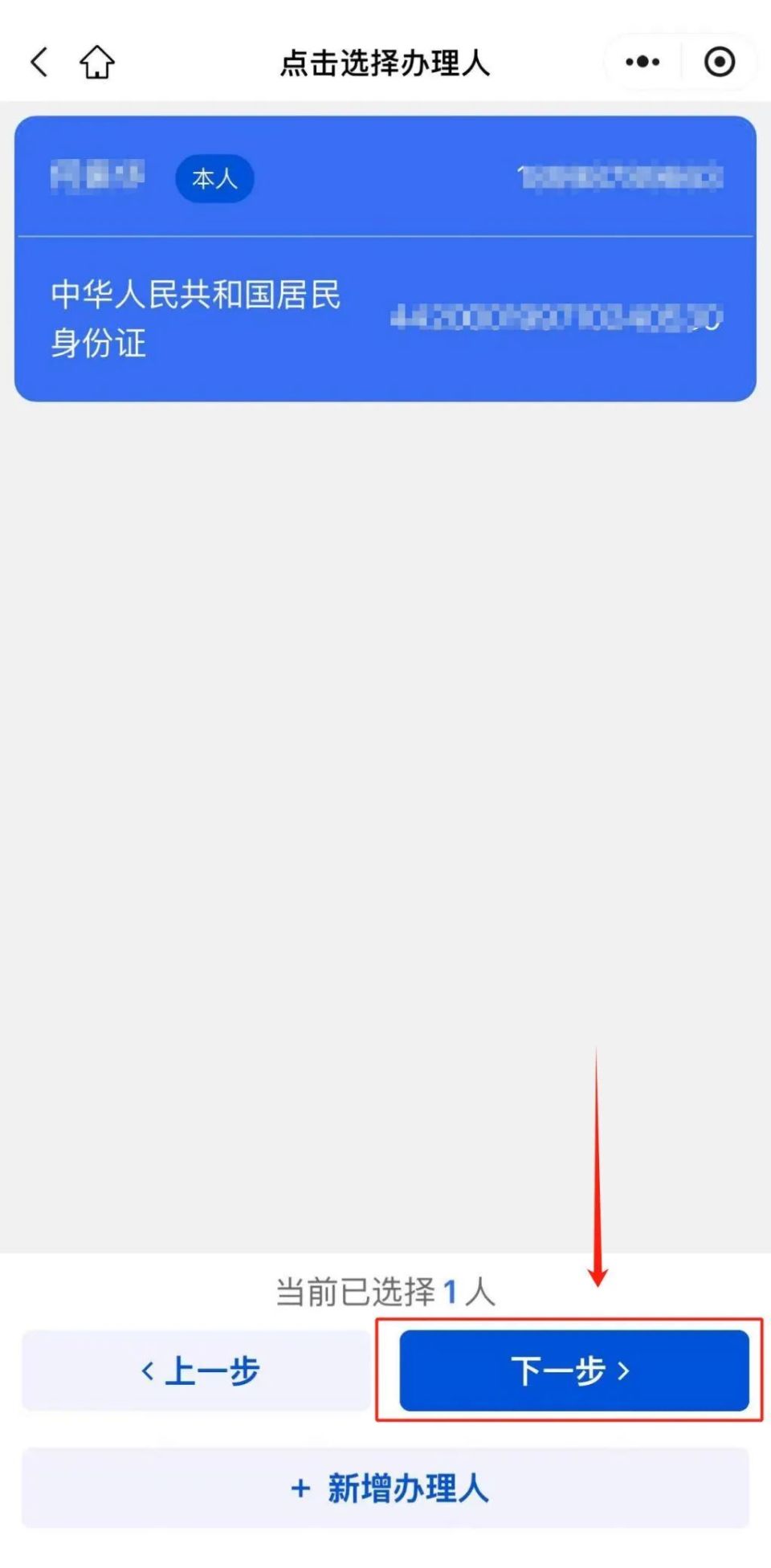Add a new handler via 新增办理人
The image size is (771, 1568).
pos(385,1488)
